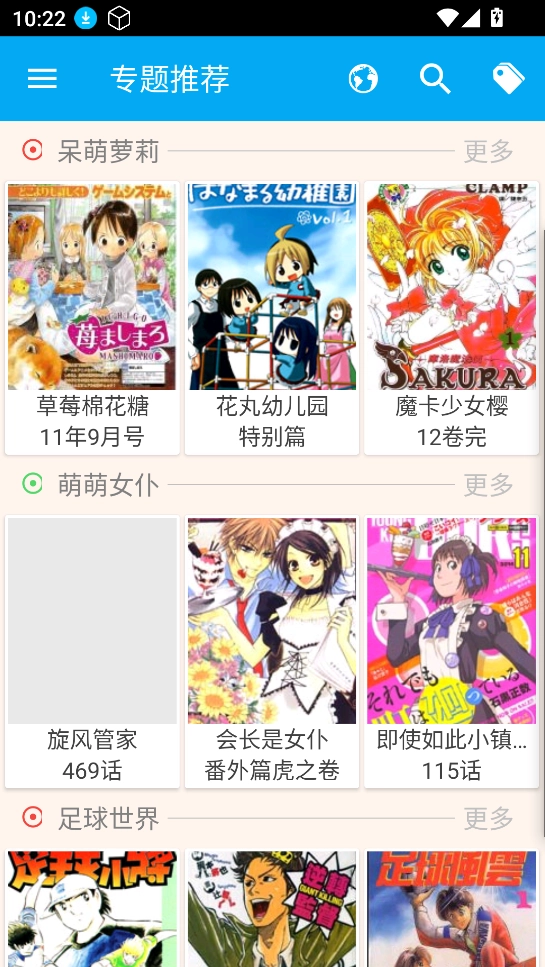Show more for 足球世界 section
Image resolution: width=545 pixels, height=967 pixels.
click(x=488, y=818)
